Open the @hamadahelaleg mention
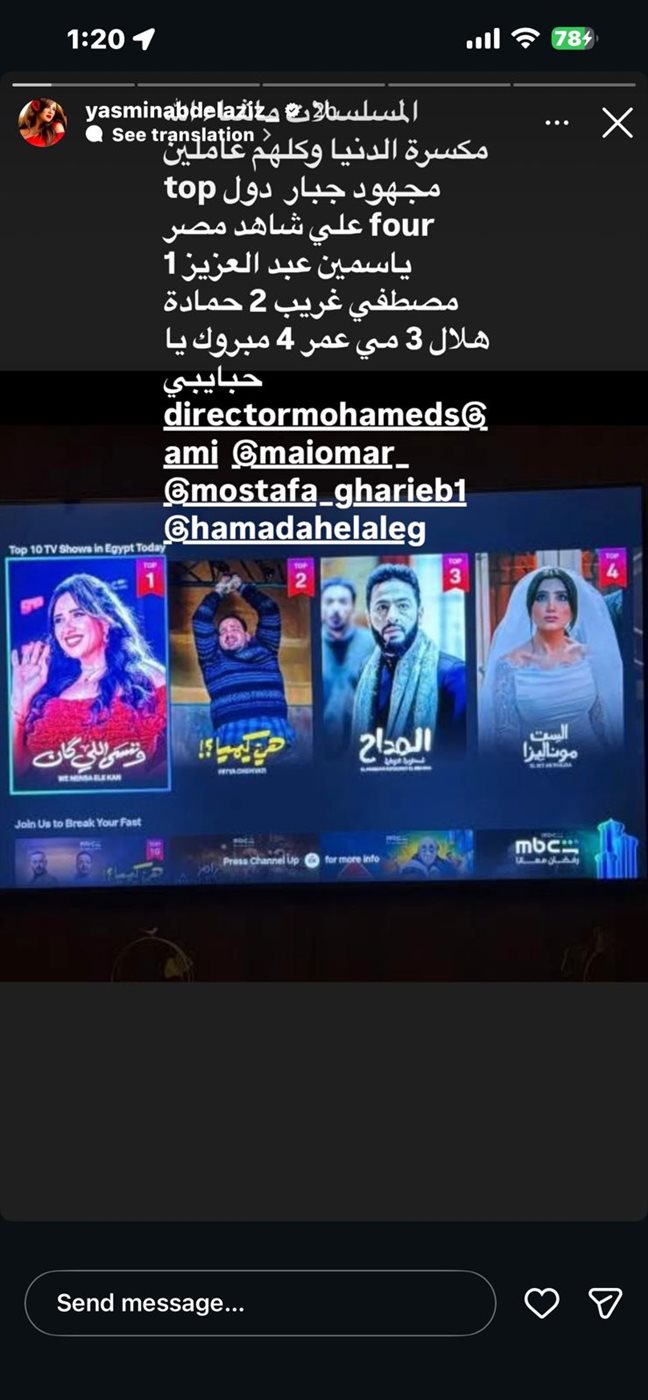The height and width of the screenshot is (1400, 648). coord(294,530)
